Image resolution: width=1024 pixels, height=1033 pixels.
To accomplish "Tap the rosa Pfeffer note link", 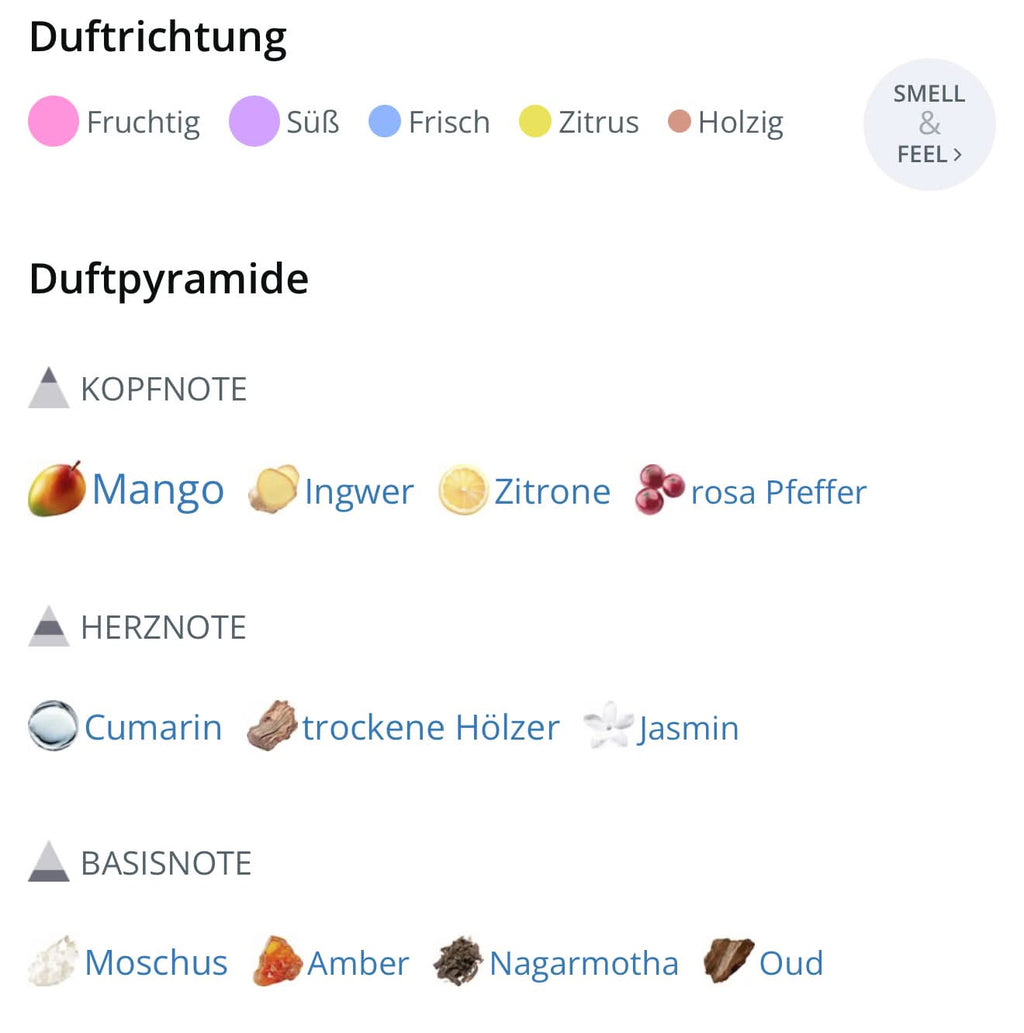I will pyautogui.click(x=777, y=491).
